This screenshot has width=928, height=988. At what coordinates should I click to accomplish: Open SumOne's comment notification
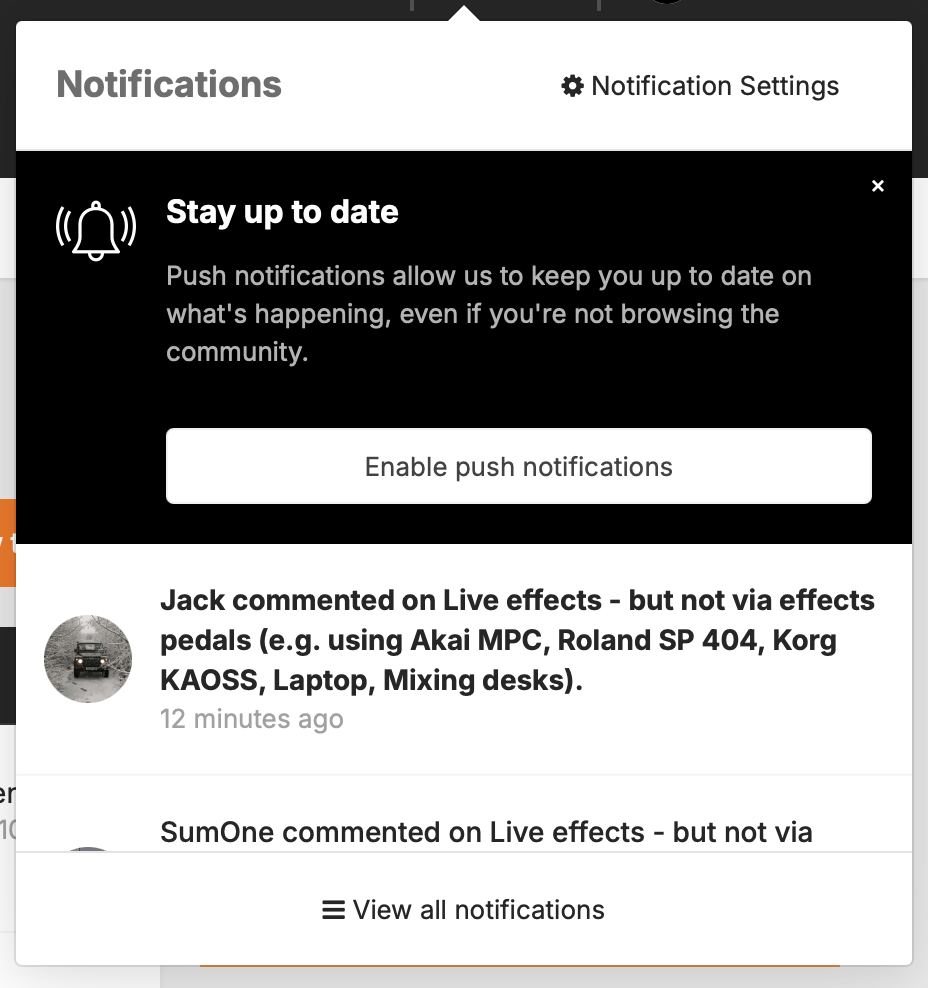[x=486, y=832]
